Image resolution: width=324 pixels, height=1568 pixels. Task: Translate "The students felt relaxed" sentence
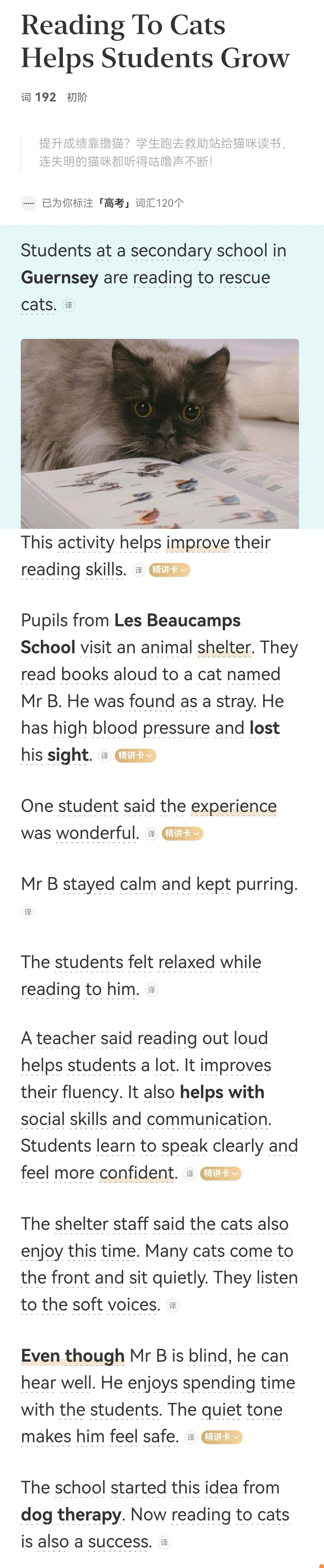click(151, 990)
